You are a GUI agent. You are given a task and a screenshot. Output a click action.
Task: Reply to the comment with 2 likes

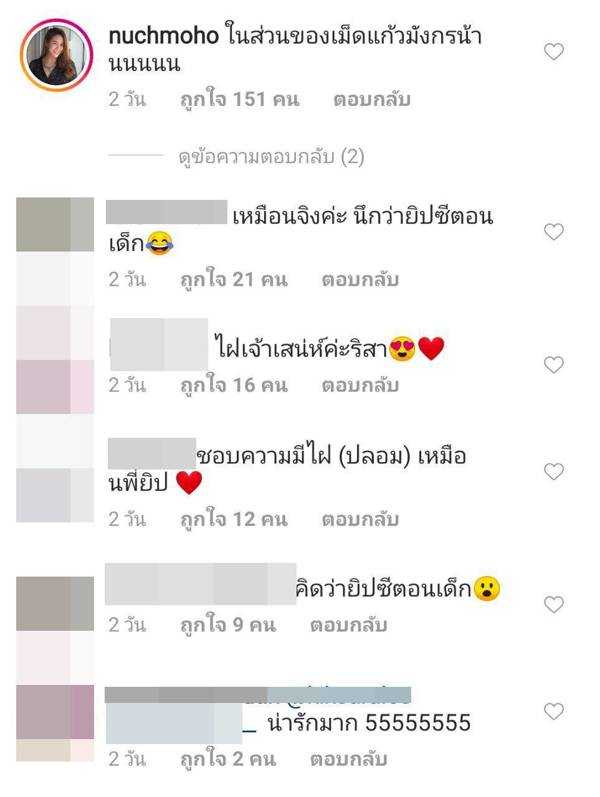click(x=347, y=760)
